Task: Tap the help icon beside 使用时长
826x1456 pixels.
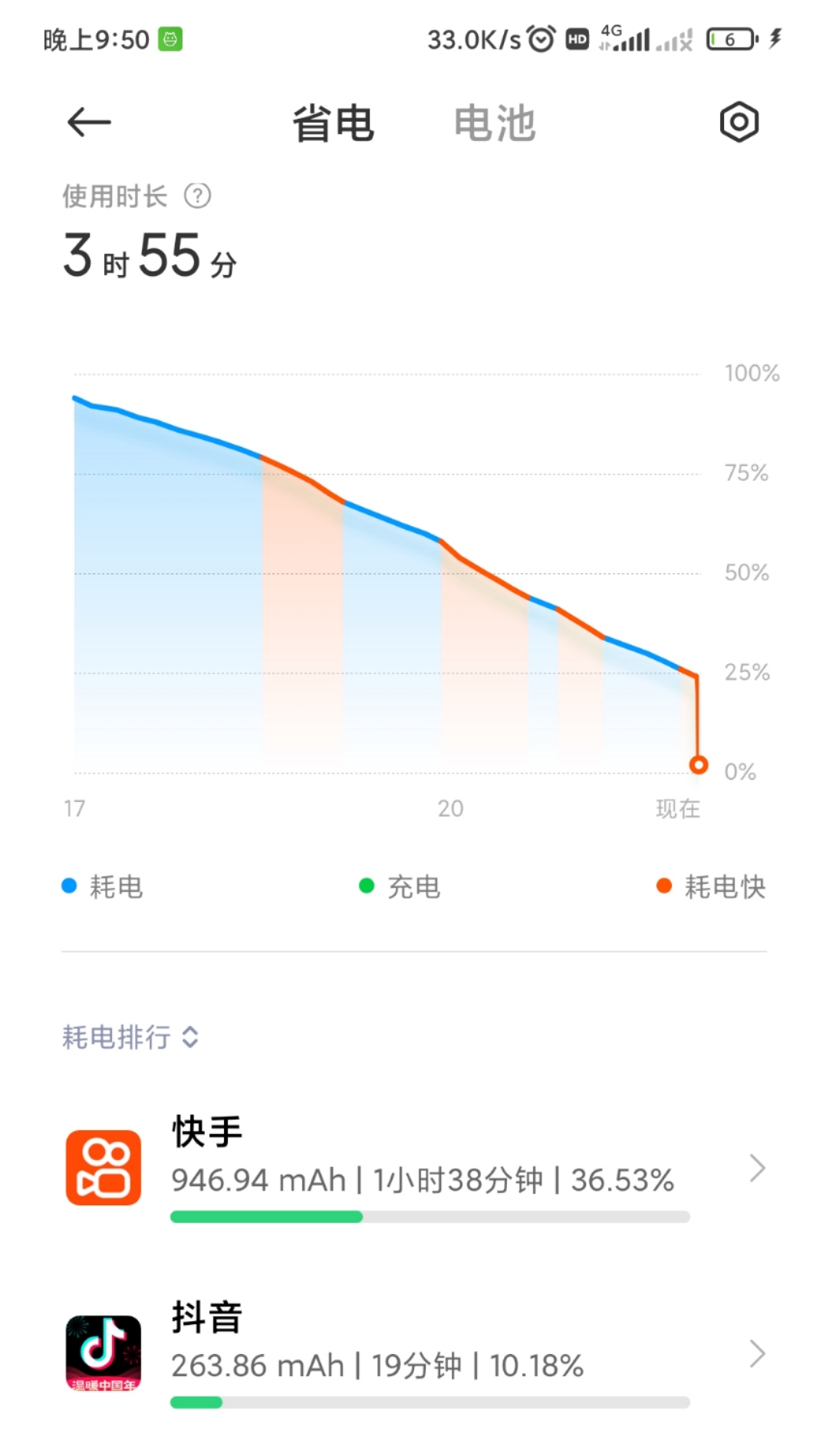Action: coord(197,196)
